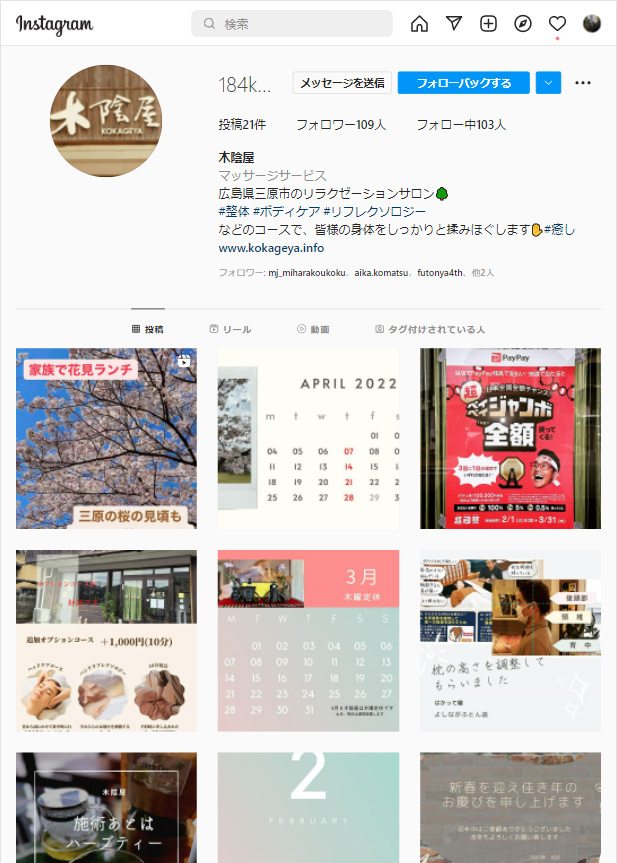
Task: Open the activity heart notifications
Action: pos(558,24)
